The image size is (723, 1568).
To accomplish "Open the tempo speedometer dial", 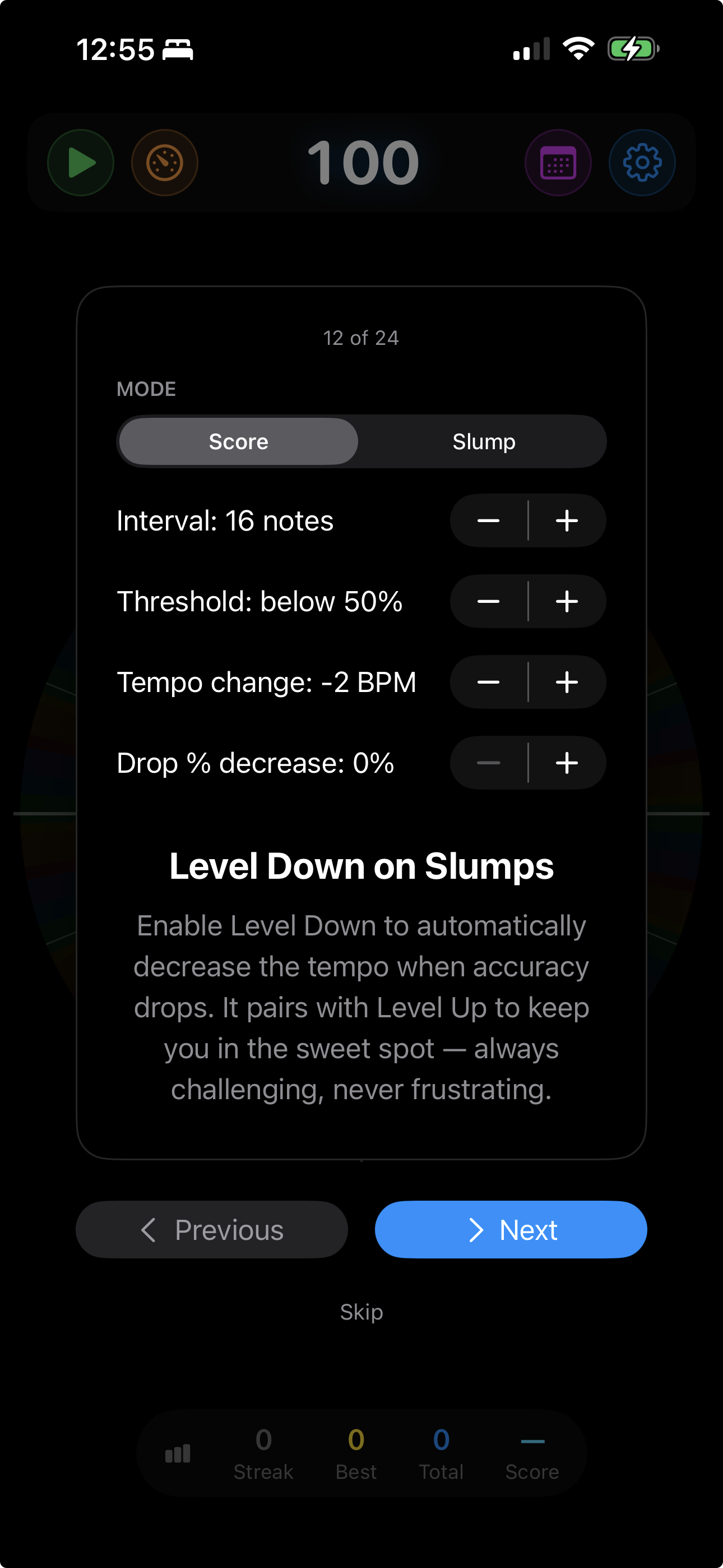I will [x=164, y=162].
